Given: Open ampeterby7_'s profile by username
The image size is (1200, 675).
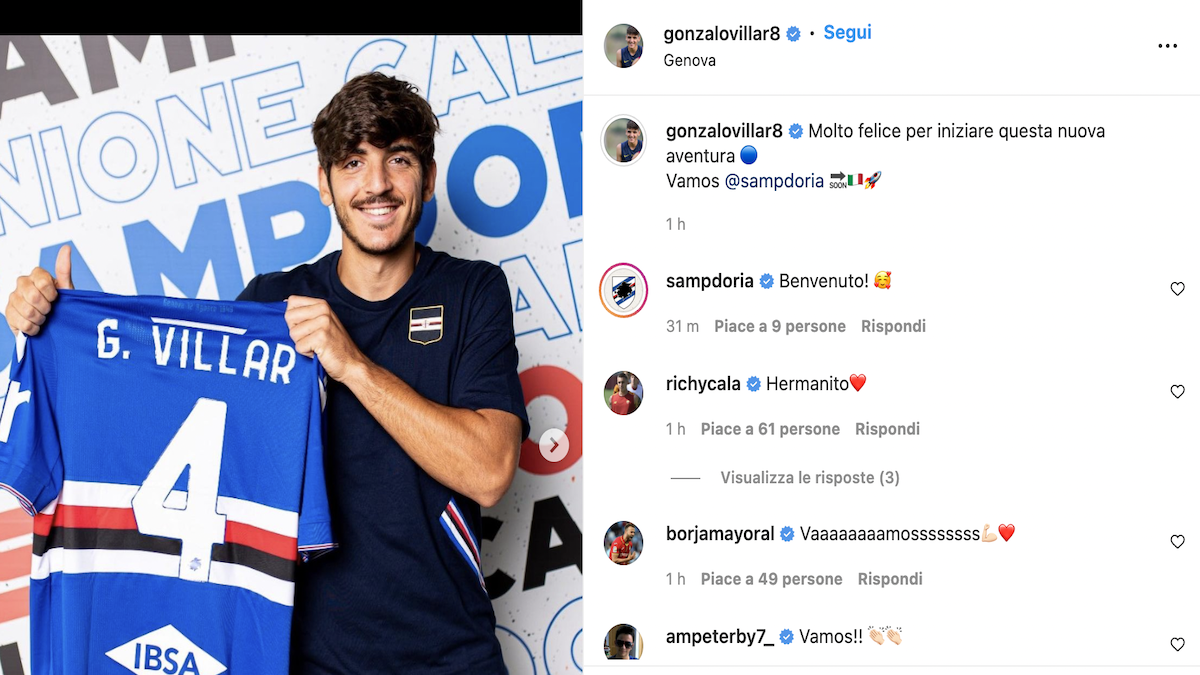Looking at the screenshot, I should [x=720, y=637].
